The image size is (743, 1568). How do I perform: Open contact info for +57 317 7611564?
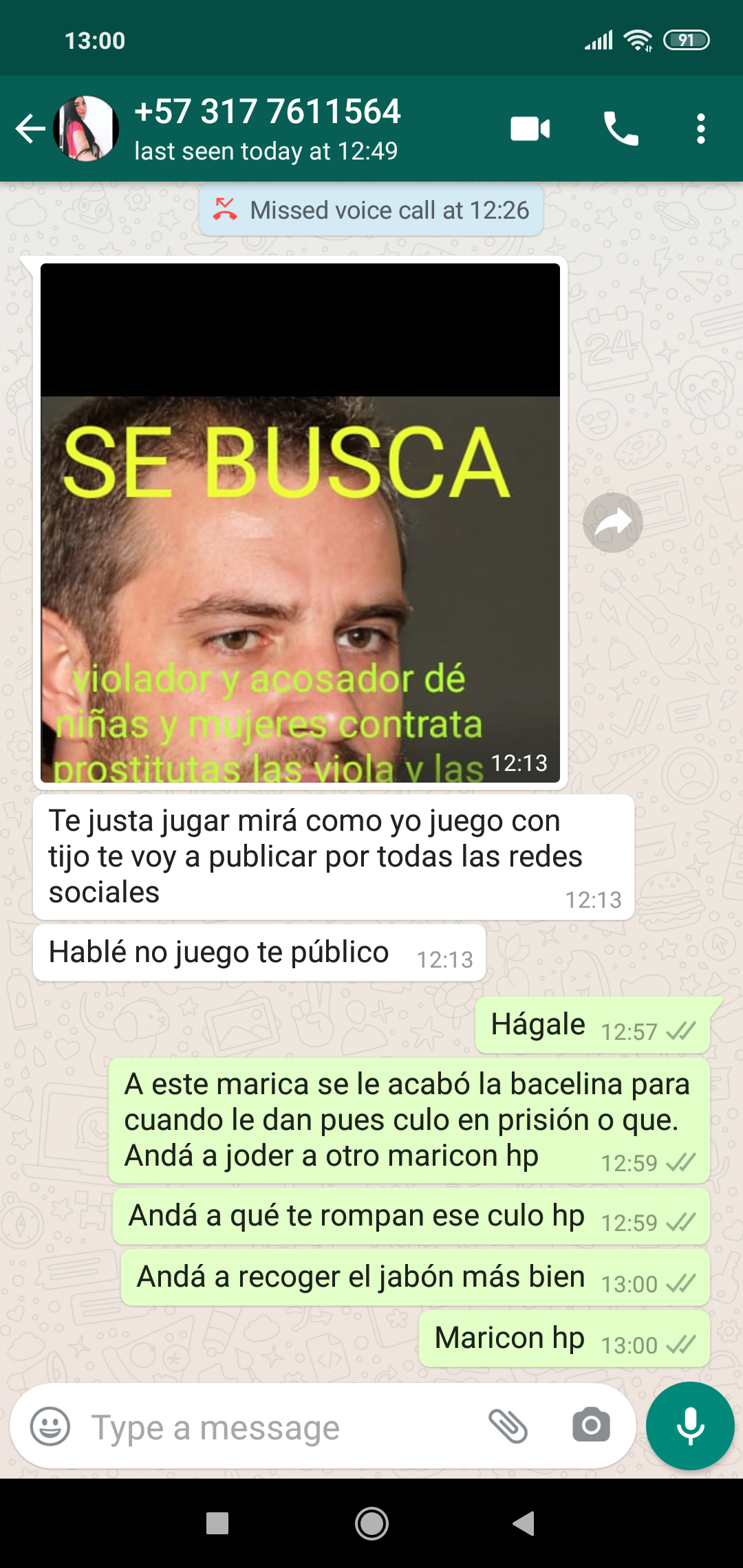click(x=268, y=129)
